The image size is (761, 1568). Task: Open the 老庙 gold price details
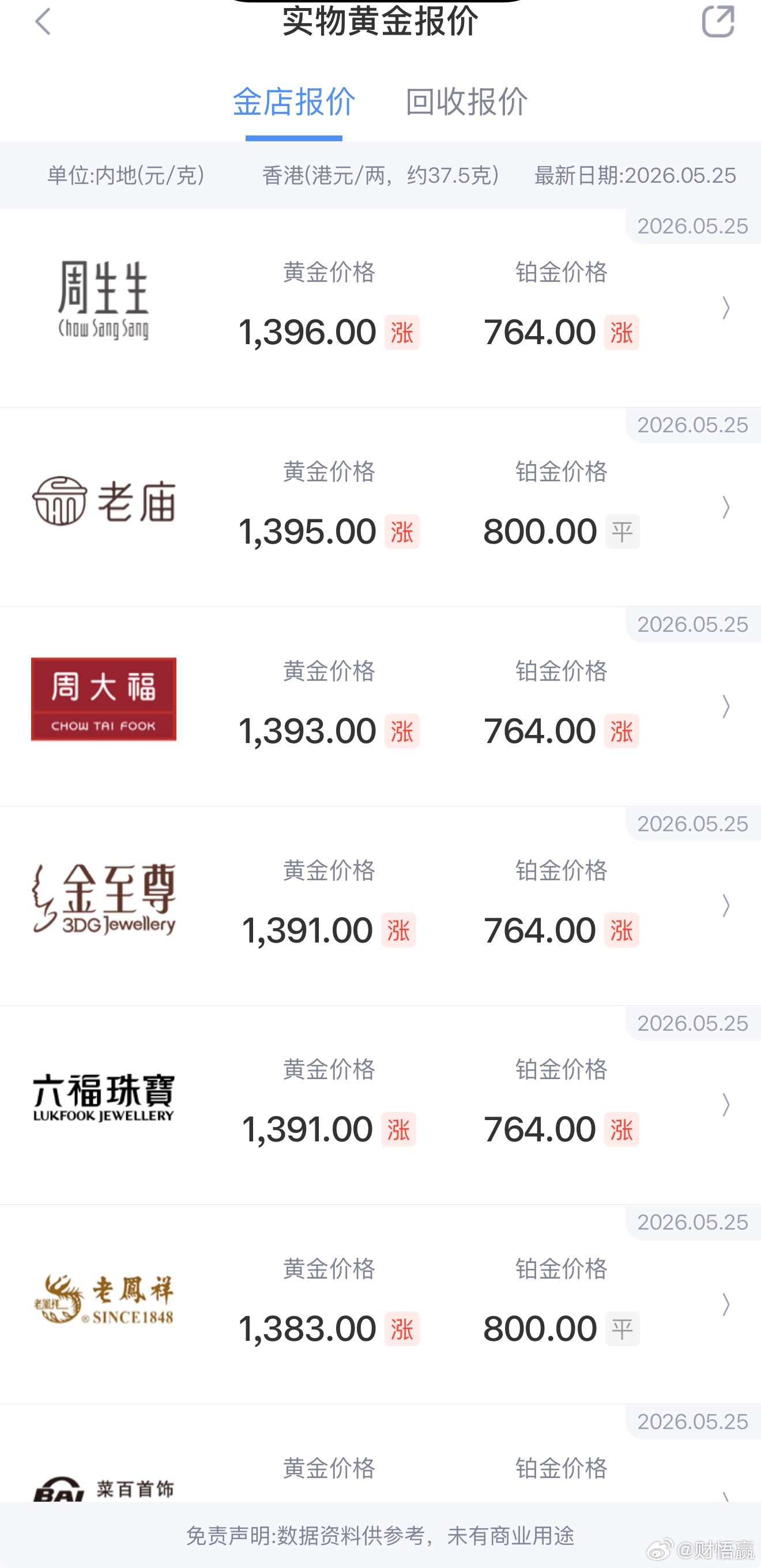point(380,507)
